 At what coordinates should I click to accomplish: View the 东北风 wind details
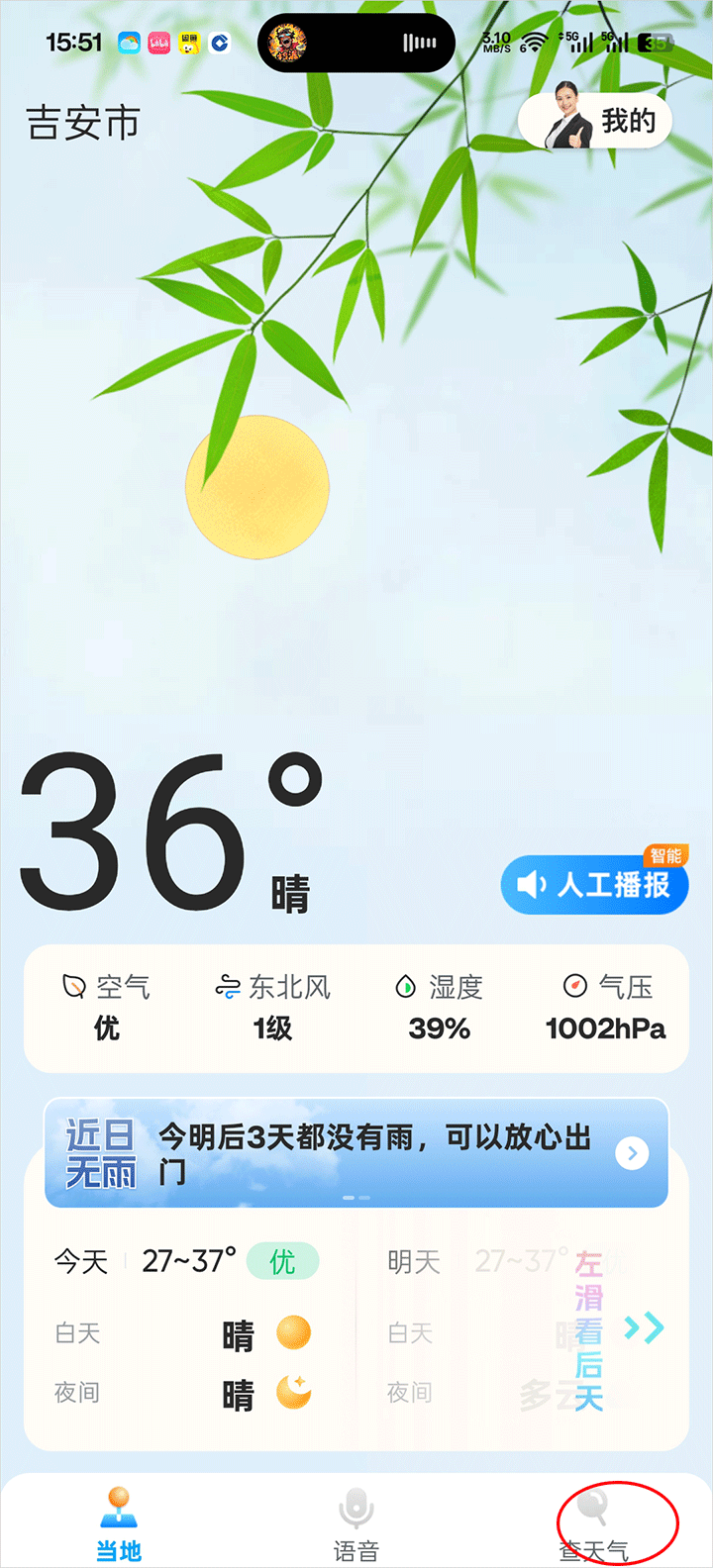pos(273,1008)
